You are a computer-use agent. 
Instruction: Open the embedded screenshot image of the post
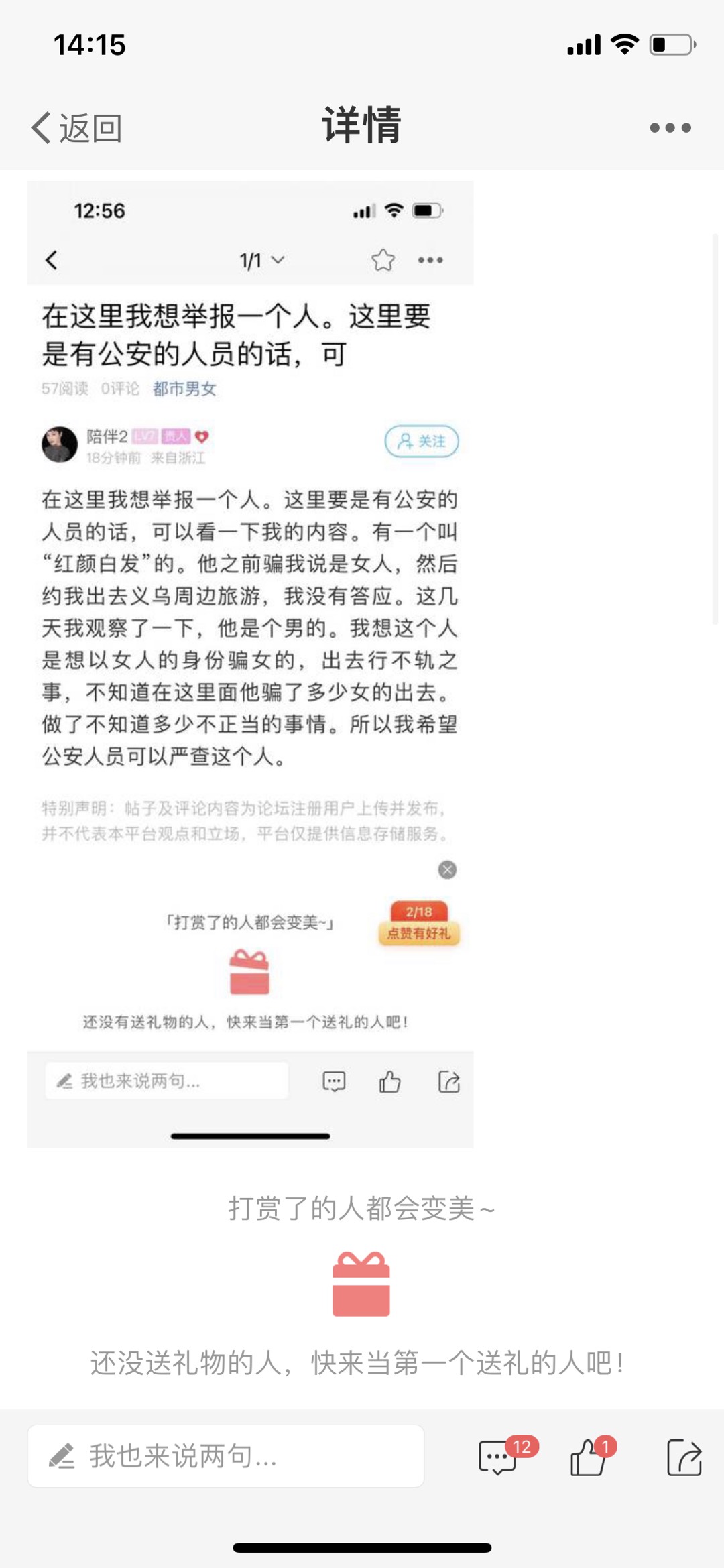[x=250, y=664]
